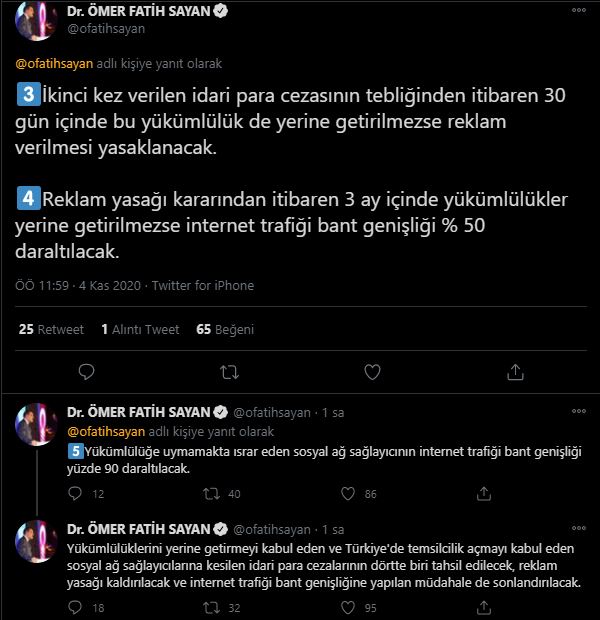The height and width of the screenshot is (620, 600).
Task: Share the reply about yüzde 90 daraltılacak
Action: (x=484, y=493)
